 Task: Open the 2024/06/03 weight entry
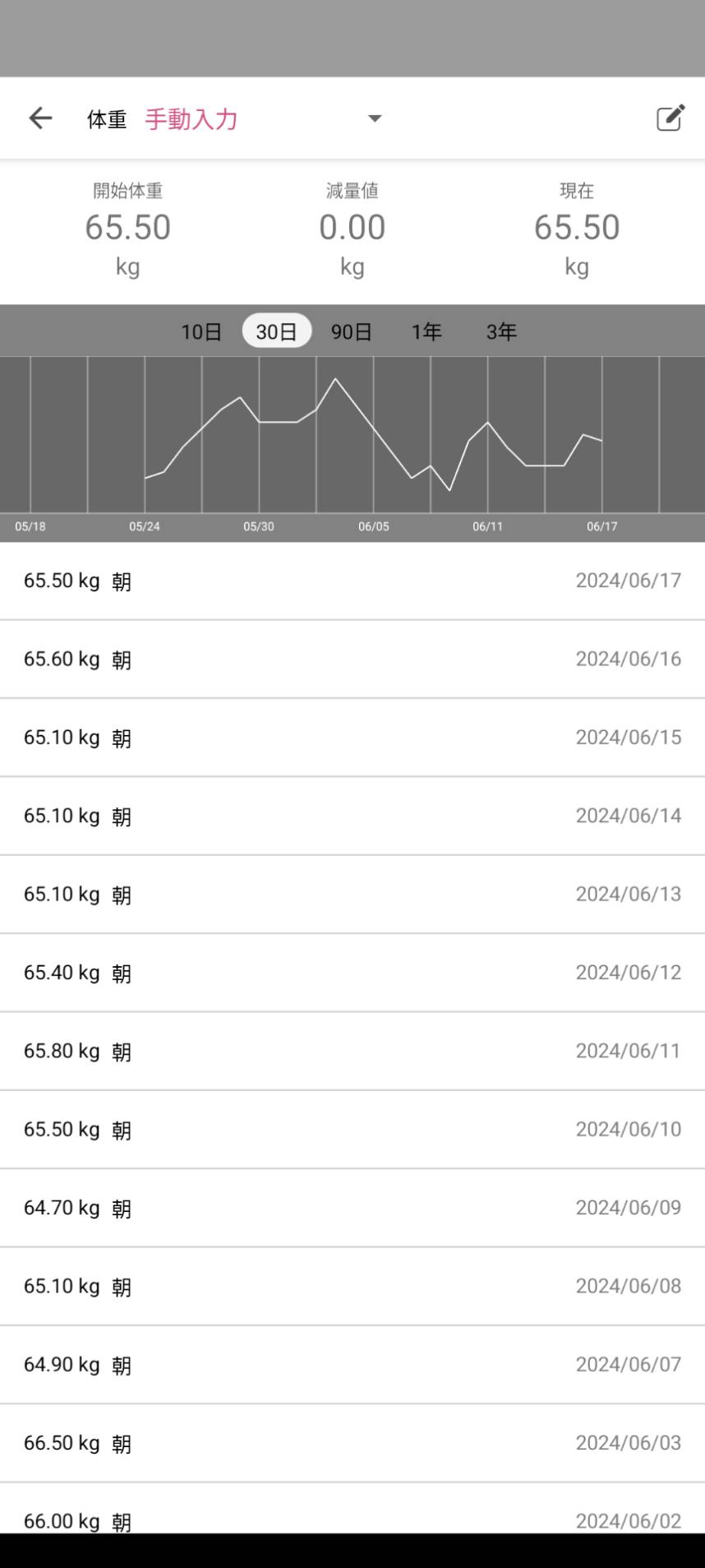pos(352,1443)
